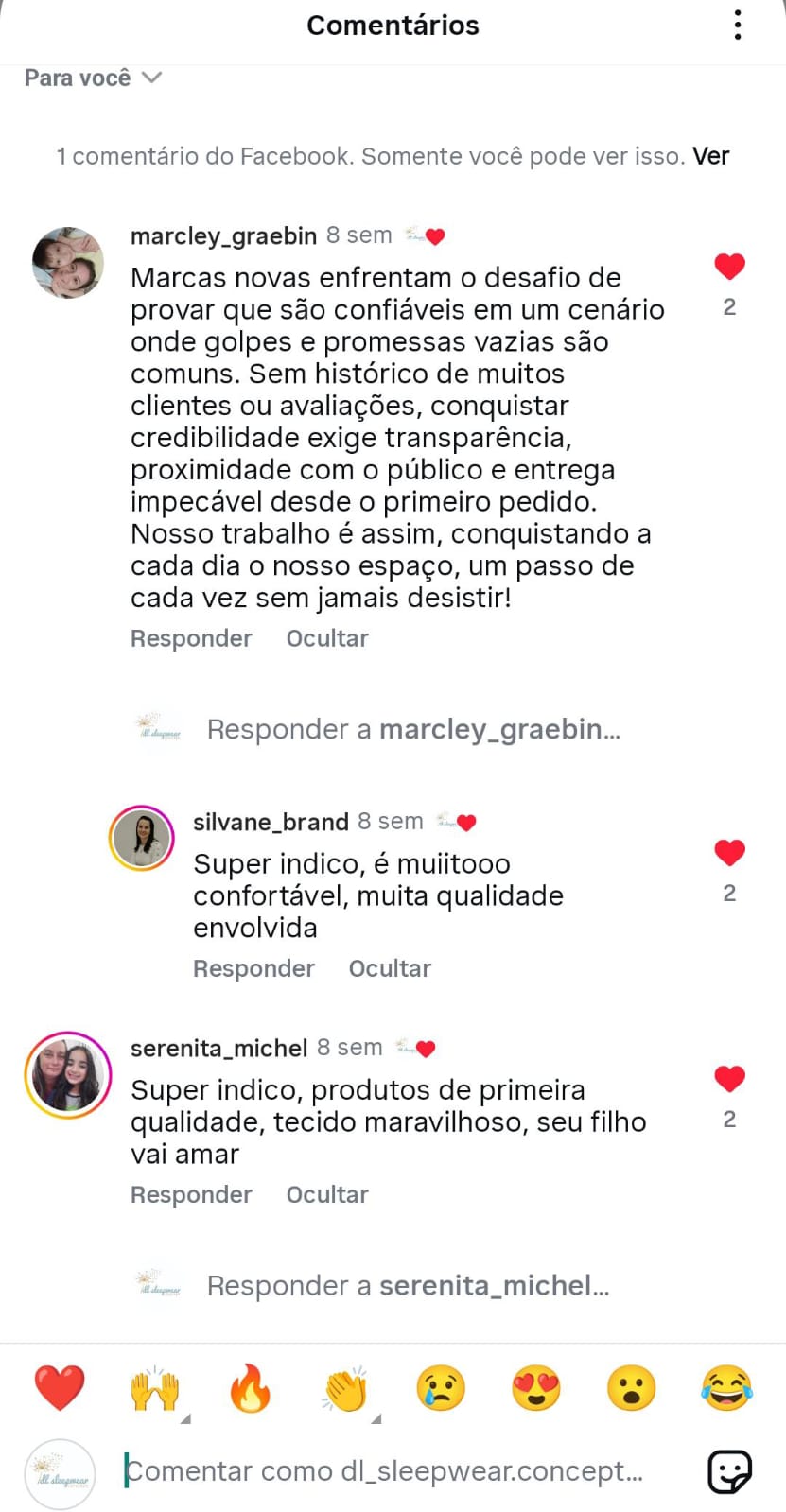This screenshot has height=1512, width=786.
Task: Open the sticker picker icon
Action: (x=729, y=1471)
